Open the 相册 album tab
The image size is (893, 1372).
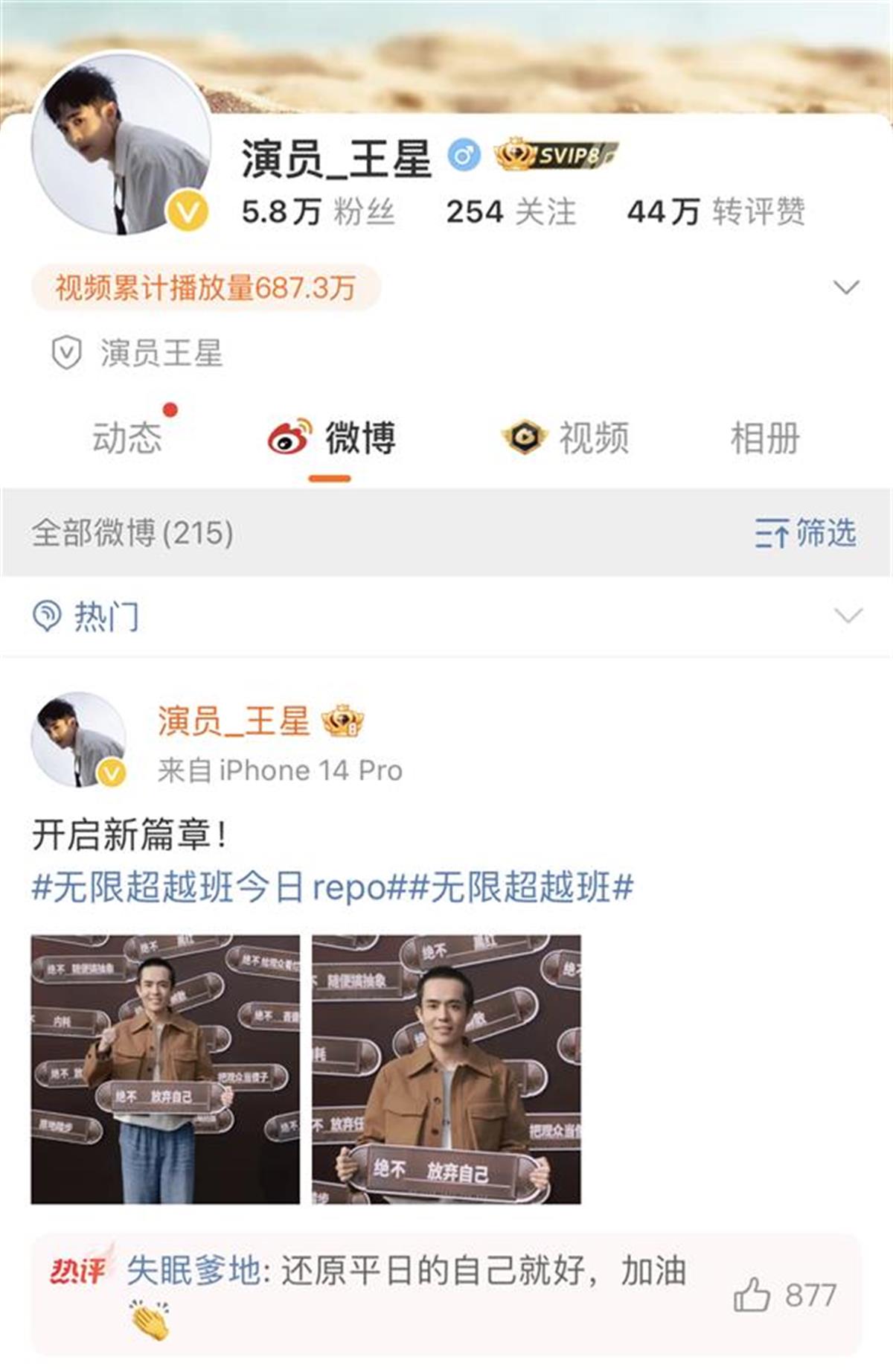pyautogui.click(x=764, y=438)
